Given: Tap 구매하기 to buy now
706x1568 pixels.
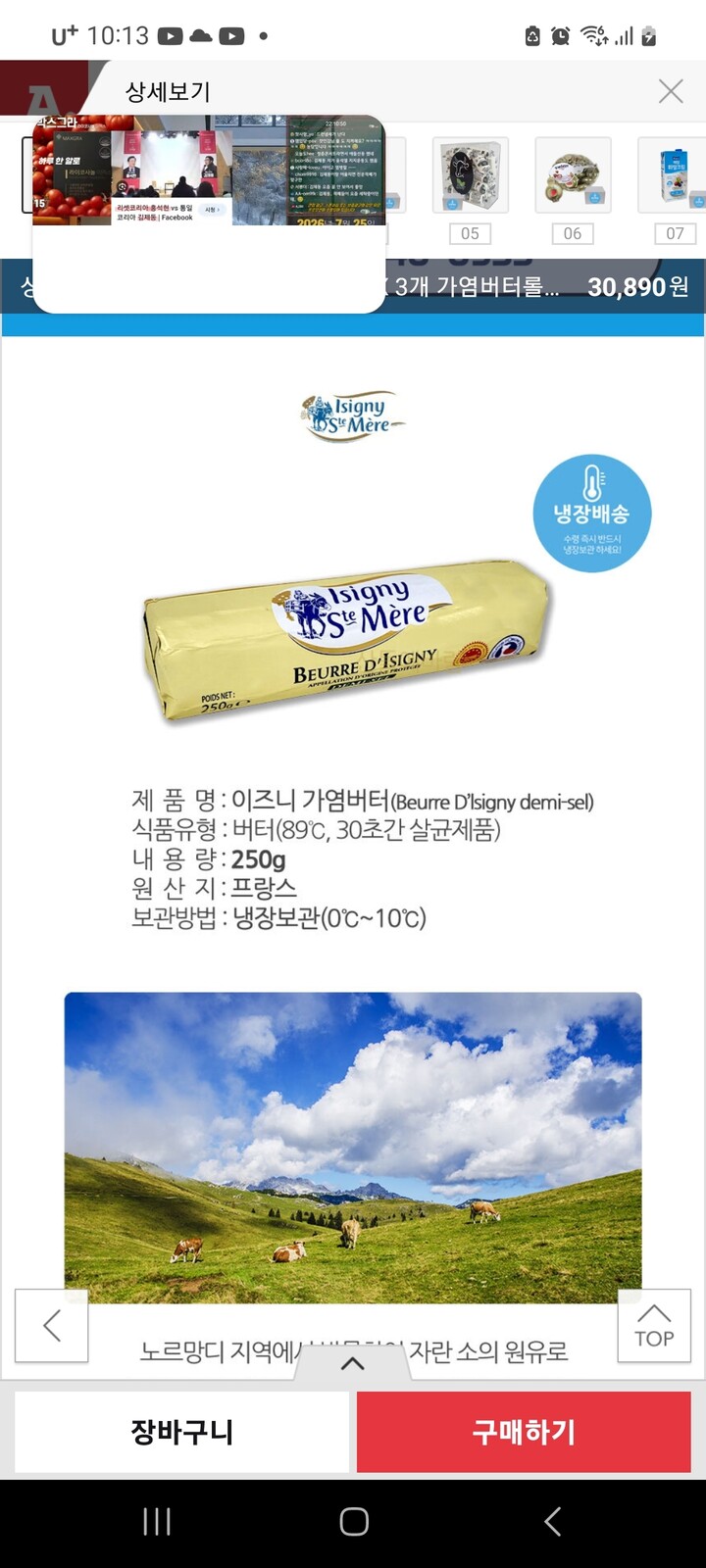Looking at the screenshot, I should (524, 1432).
